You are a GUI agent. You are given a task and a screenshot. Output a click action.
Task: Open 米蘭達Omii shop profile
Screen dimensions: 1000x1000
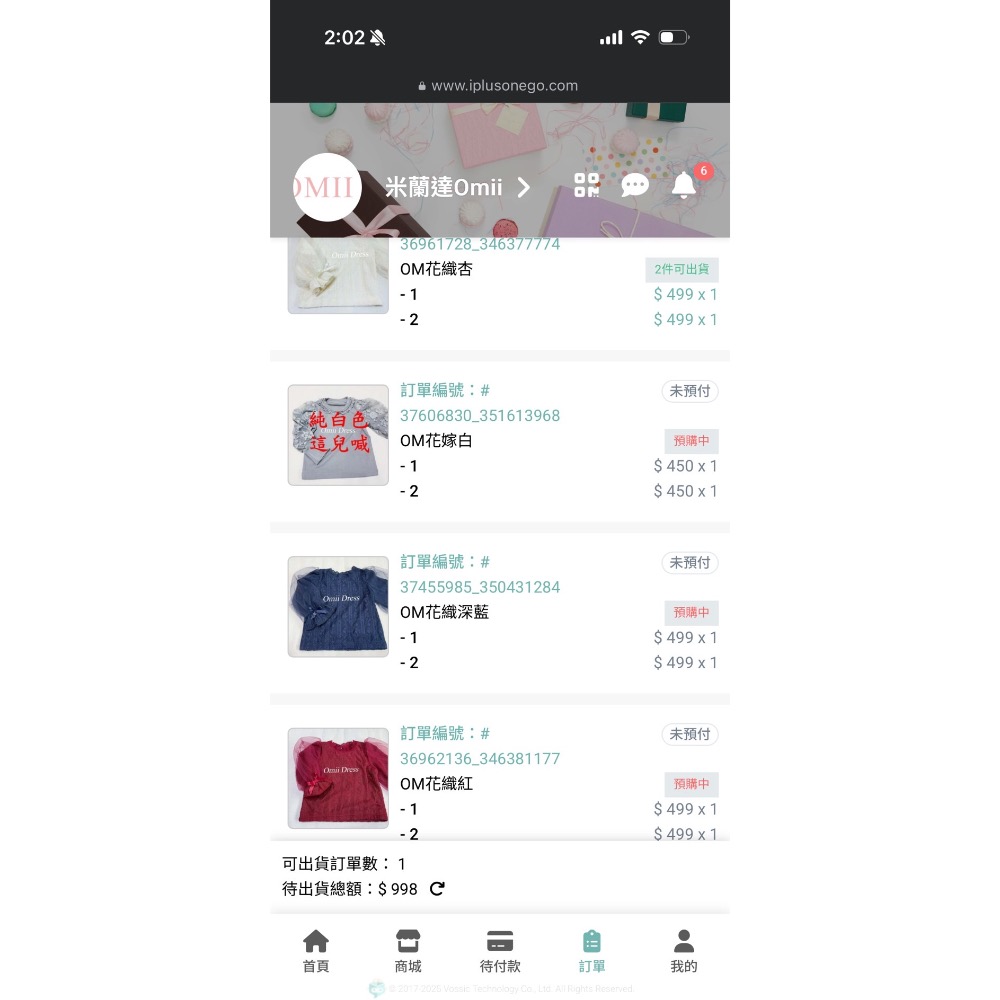click(457, 188)
